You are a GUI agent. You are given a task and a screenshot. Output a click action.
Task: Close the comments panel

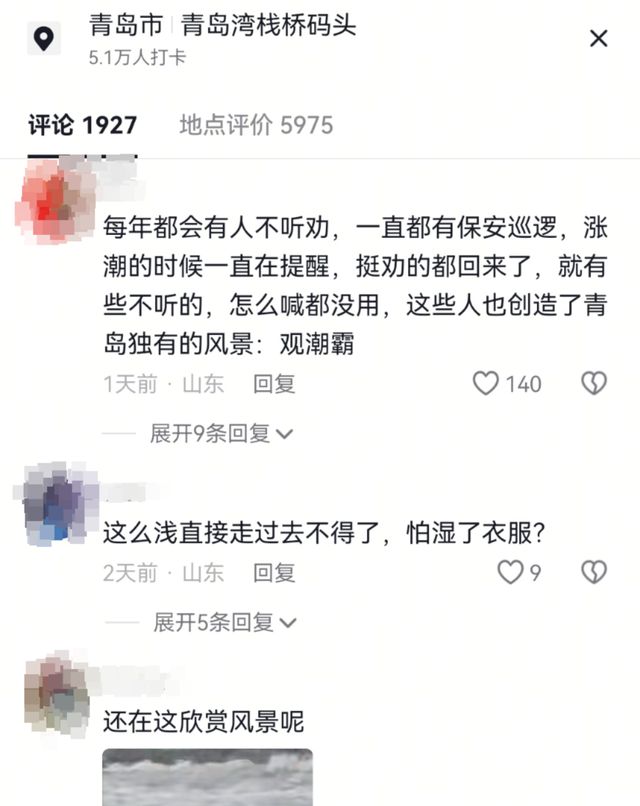(598, 39)
